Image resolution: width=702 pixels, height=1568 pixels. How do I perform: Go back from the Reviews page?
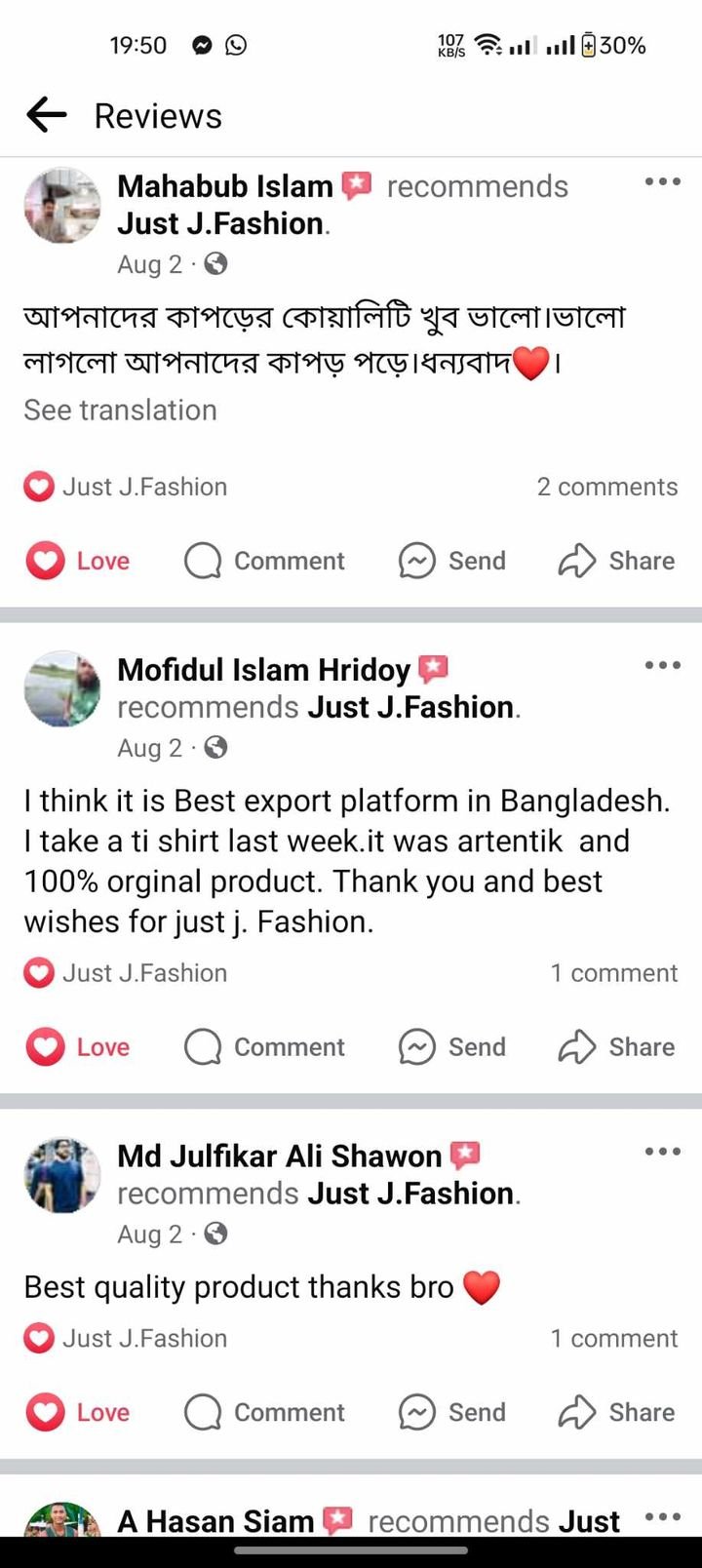click(x=46, y=115)
